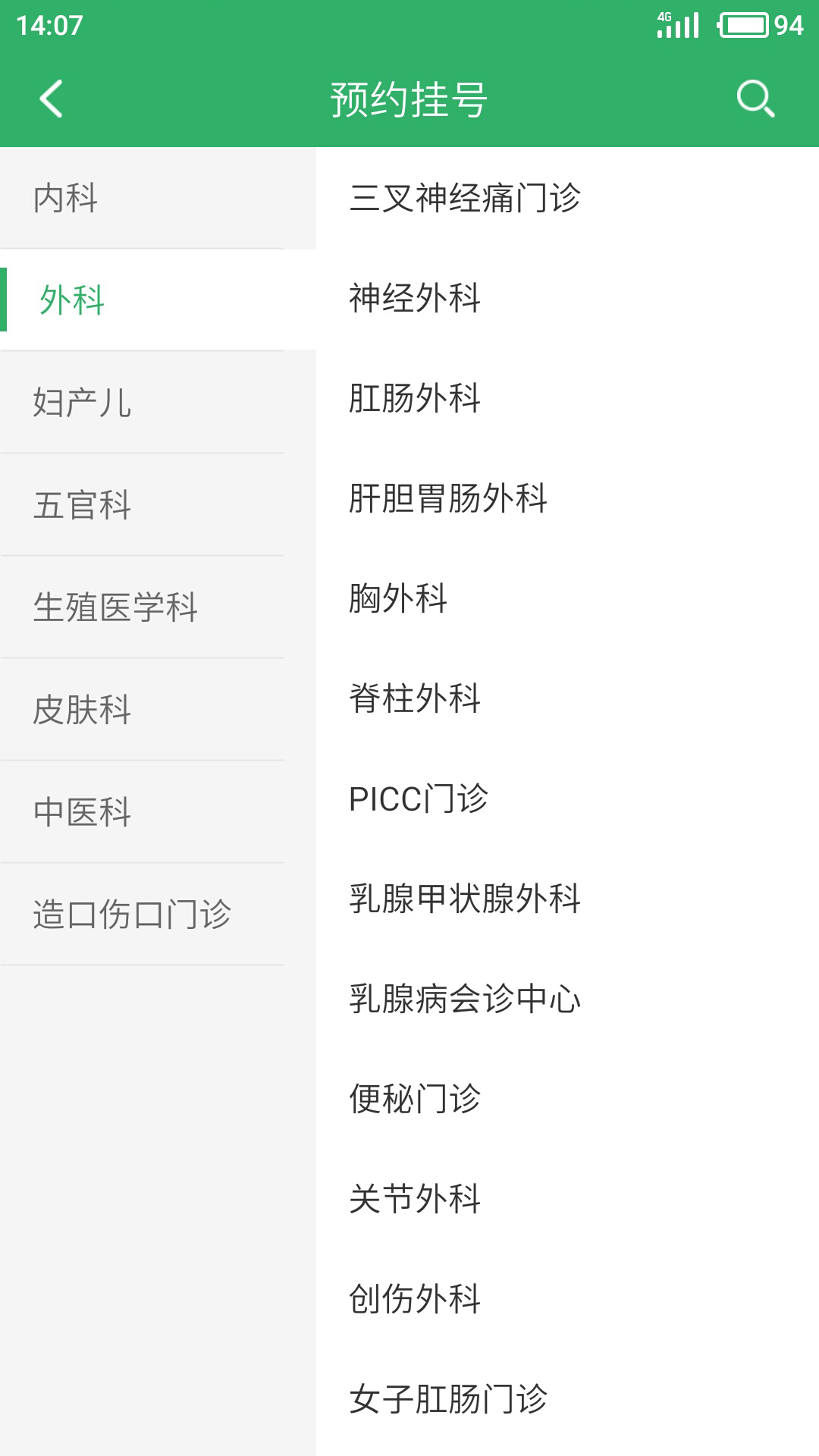This screenshot has width=819, height=1456.
Task: Choose 脊柱外科 department
Action: [x=415, y=698]
